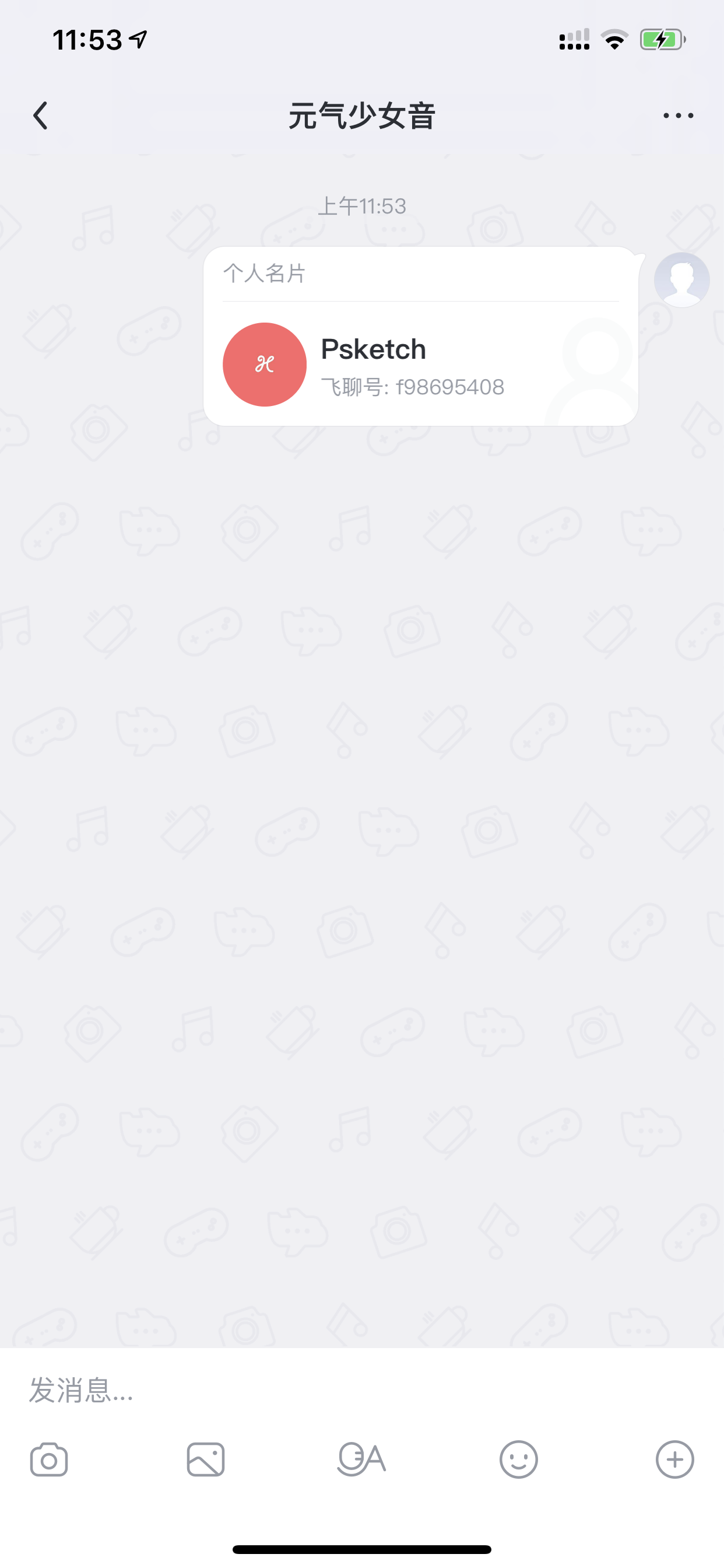The image size is (724, 1568).
Task: Open the plus menu for more attachments
Action: (674, 1459)
